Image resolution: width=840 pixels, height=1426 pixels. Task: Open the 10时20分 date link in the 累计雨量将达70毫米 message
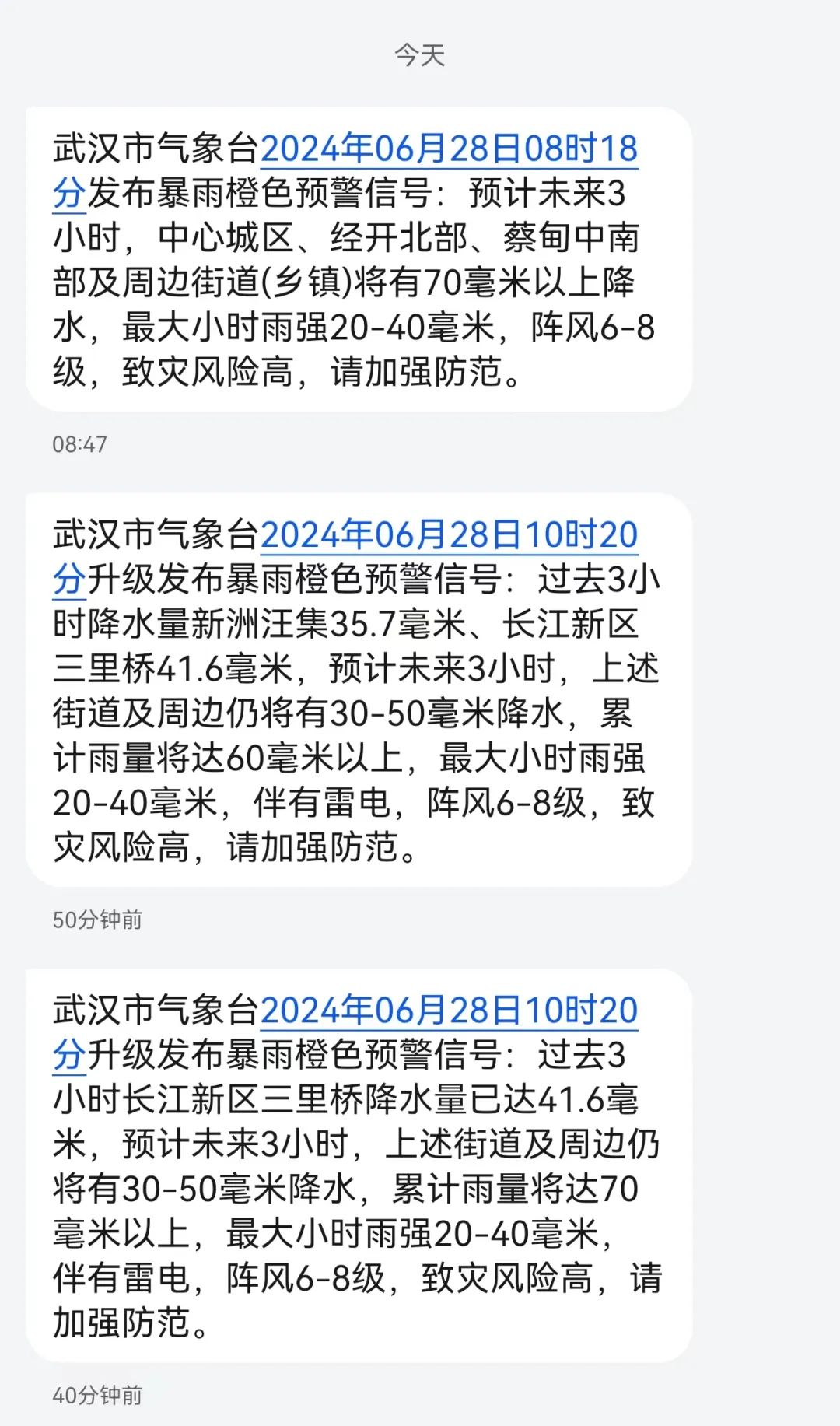pyautogui.click(x=449, y=1011)
